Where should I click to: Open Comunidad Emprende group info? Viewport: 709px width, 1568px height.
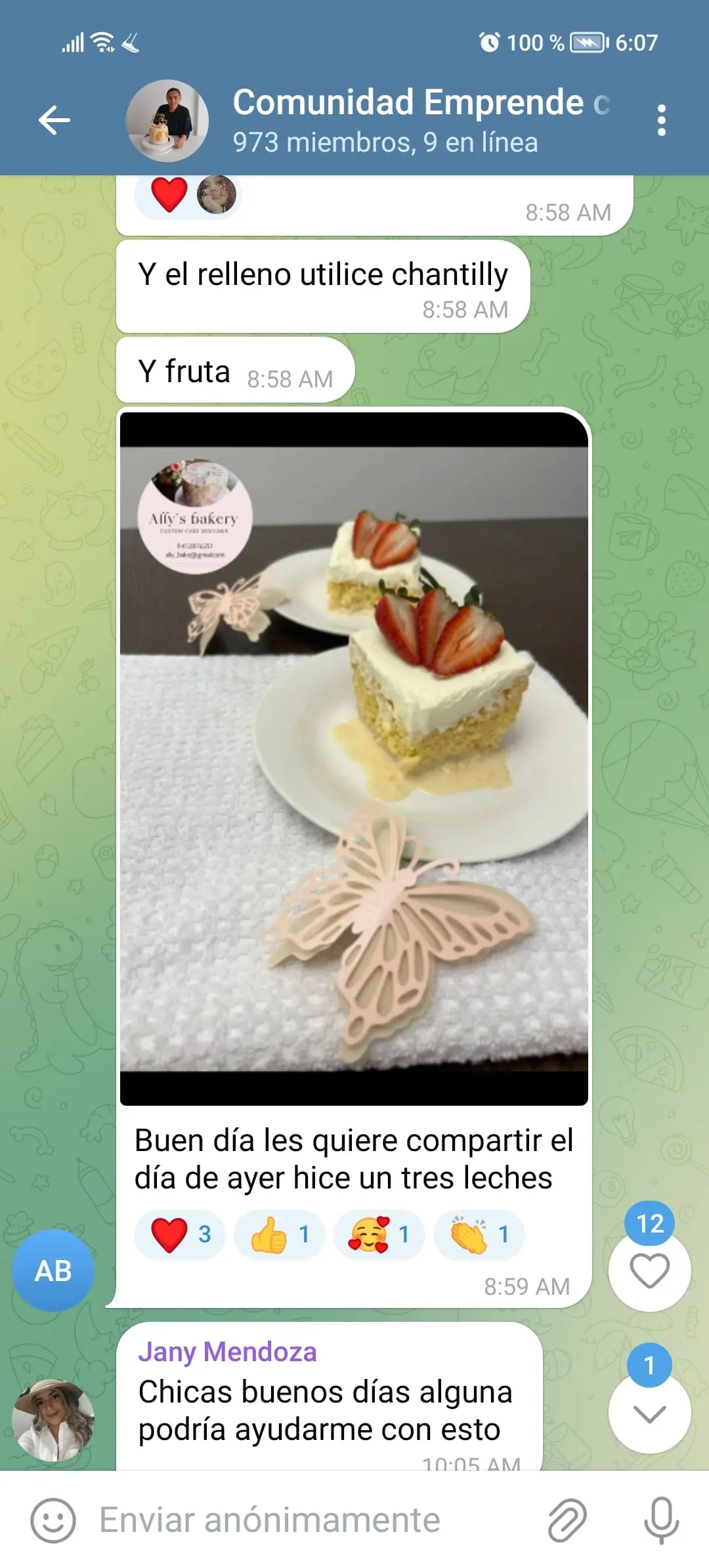click(x=420, y=120)
